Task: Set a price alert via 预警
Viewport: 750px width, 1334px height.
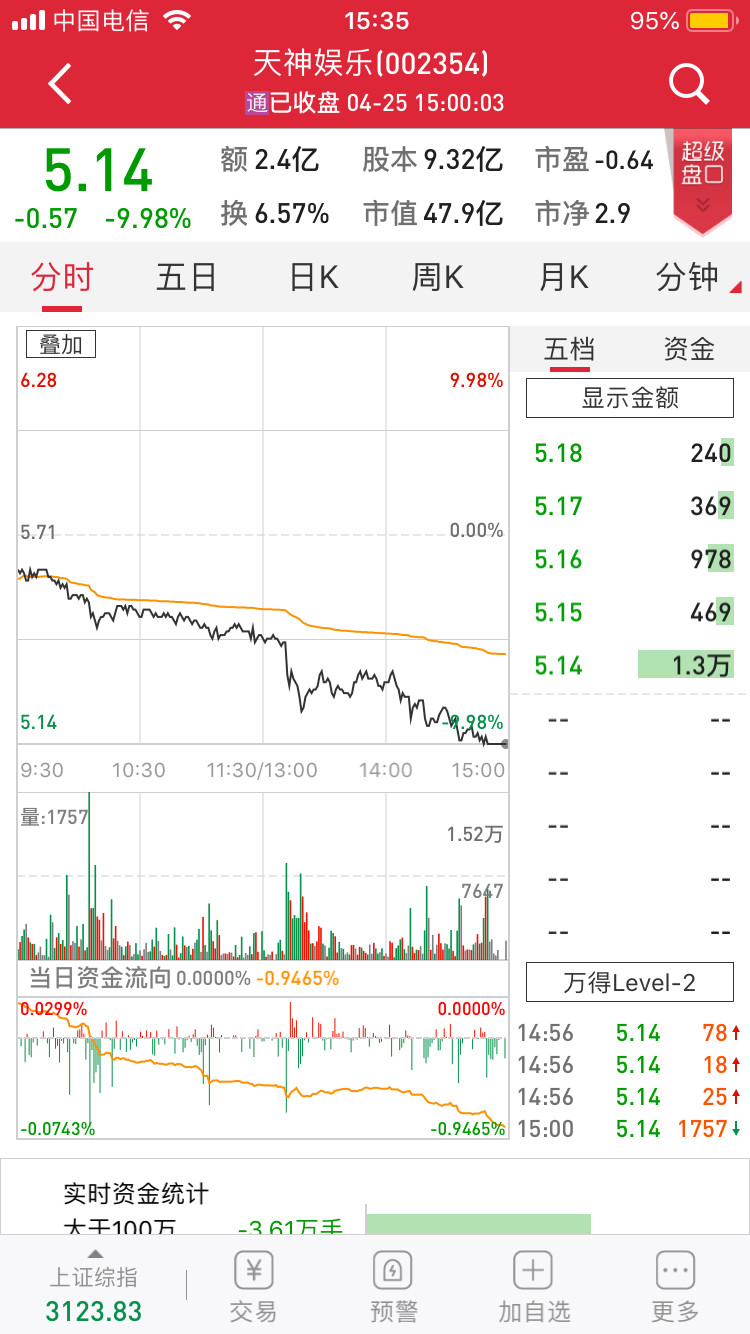Action: coord(393,1286)
